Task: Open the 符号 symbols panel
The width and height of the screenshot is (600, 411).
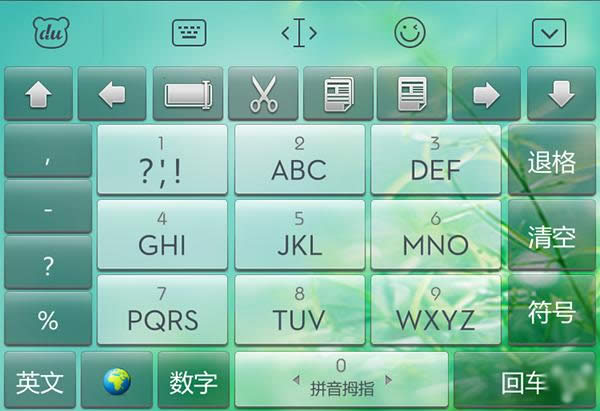Action: tap(551, 311)
